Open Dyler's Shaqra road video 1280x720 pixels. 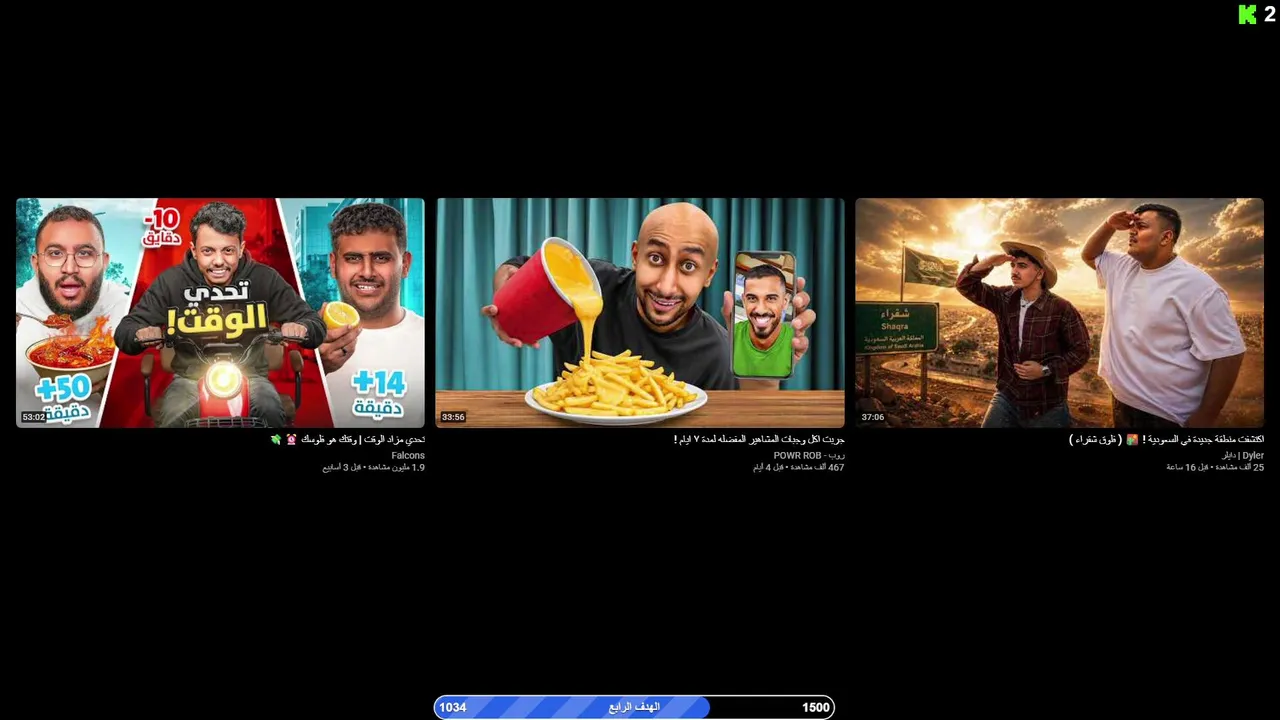[x=1059, y=312]
